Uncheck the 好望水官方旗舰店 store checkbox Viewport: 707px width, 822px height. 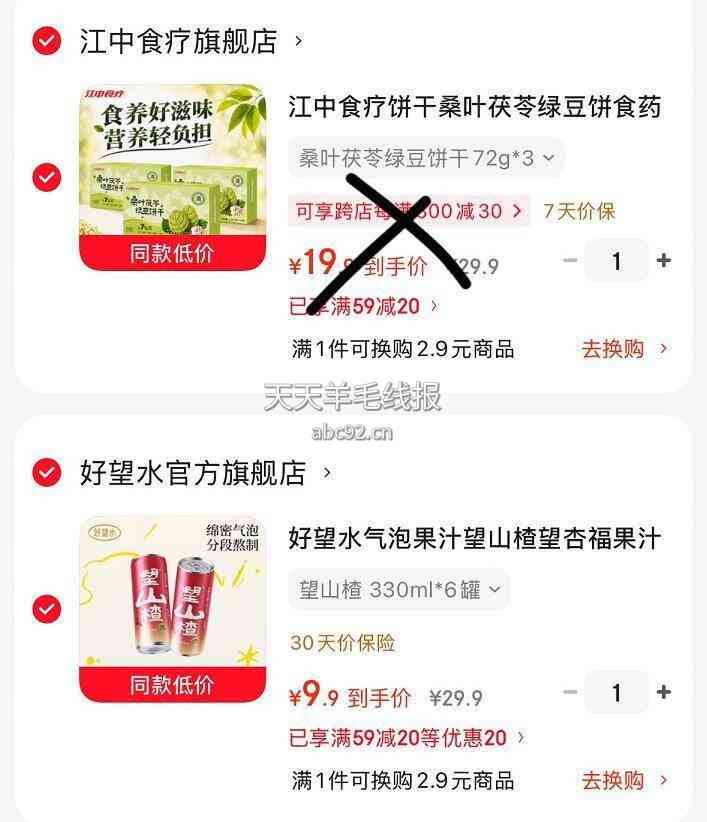click(x=47, y=472)
